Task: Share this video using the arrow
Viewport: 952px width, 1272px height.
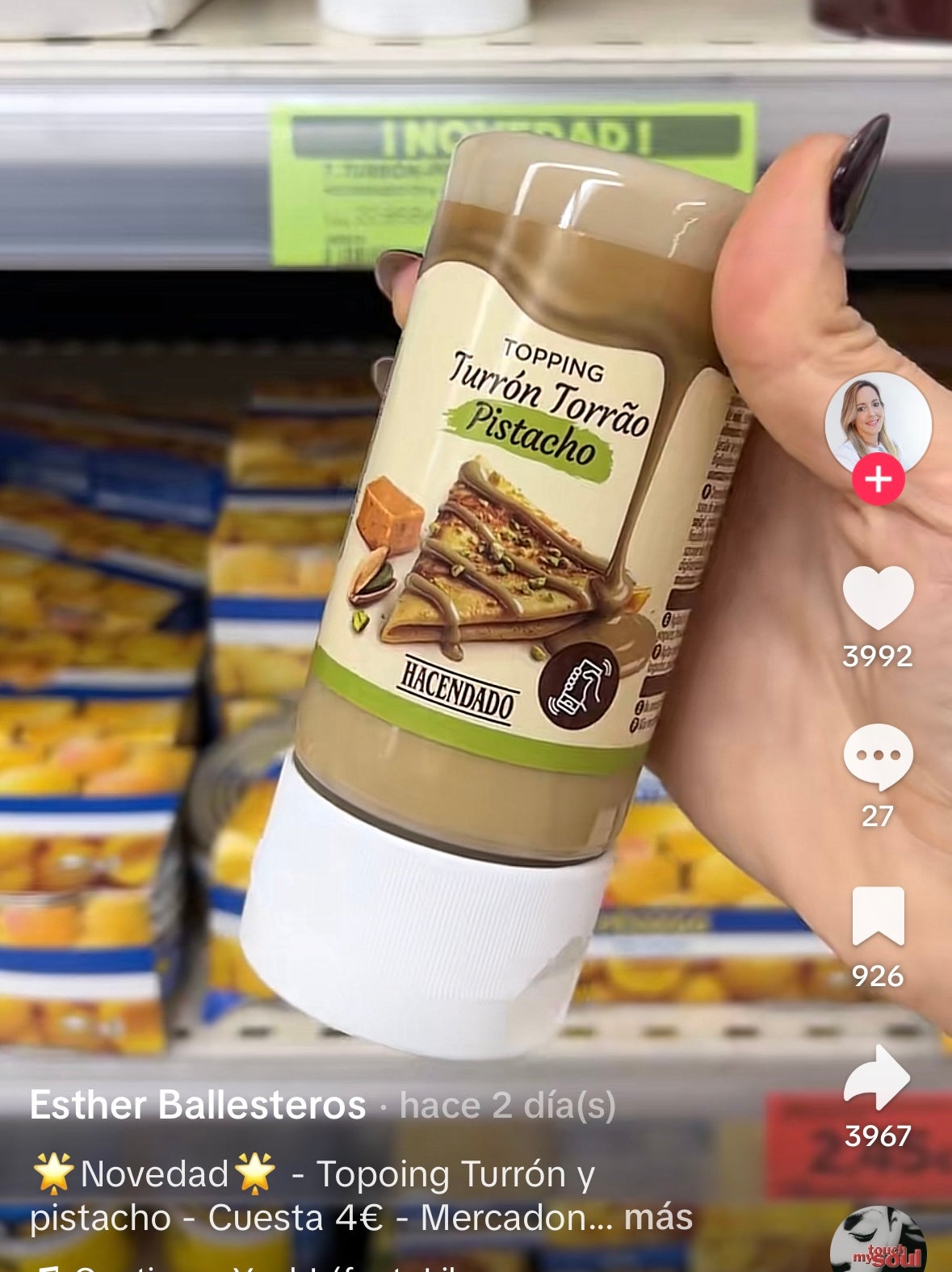Action: coord(878,1077)
